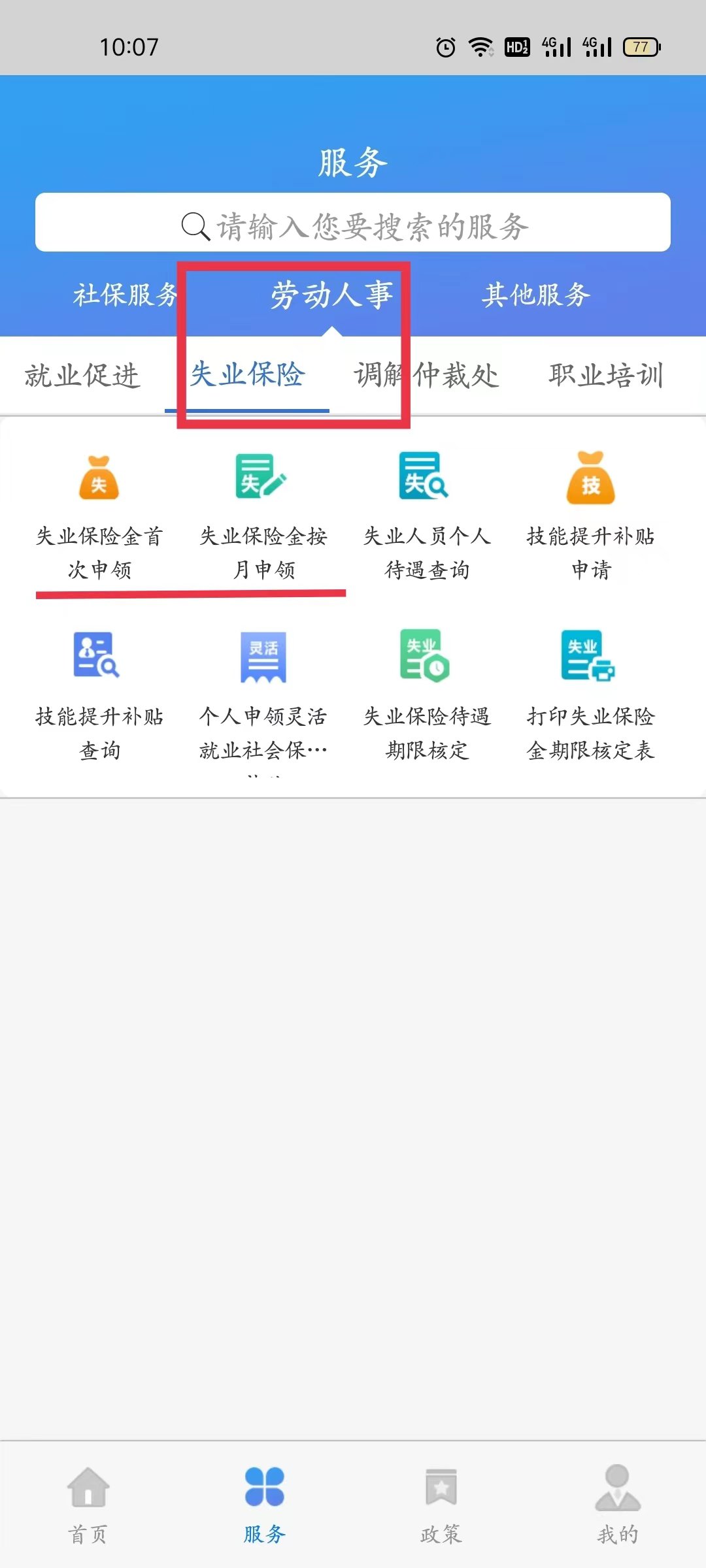This screenshot has width=706, height=1568.
Task: Open 技能提升补贴查询
Action: 99,696
